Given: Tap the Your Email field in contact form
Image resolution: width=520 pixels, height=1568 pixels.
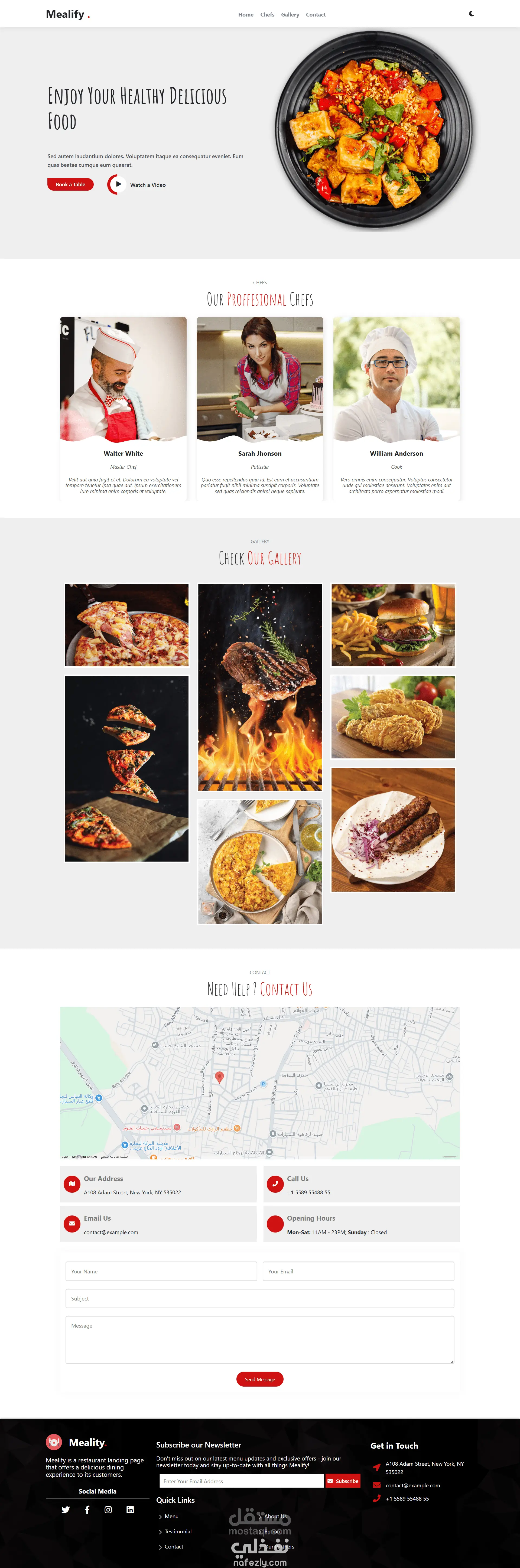Looking at the screenshot, I should click(358, 1271).
